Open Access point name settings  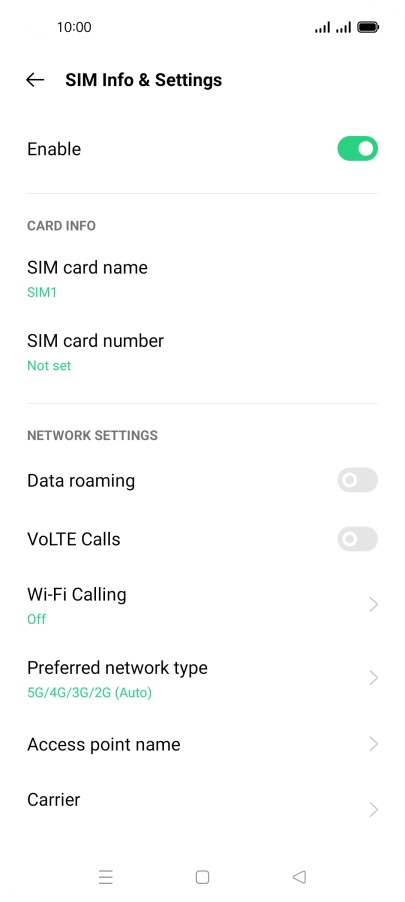tap(202, 744)
